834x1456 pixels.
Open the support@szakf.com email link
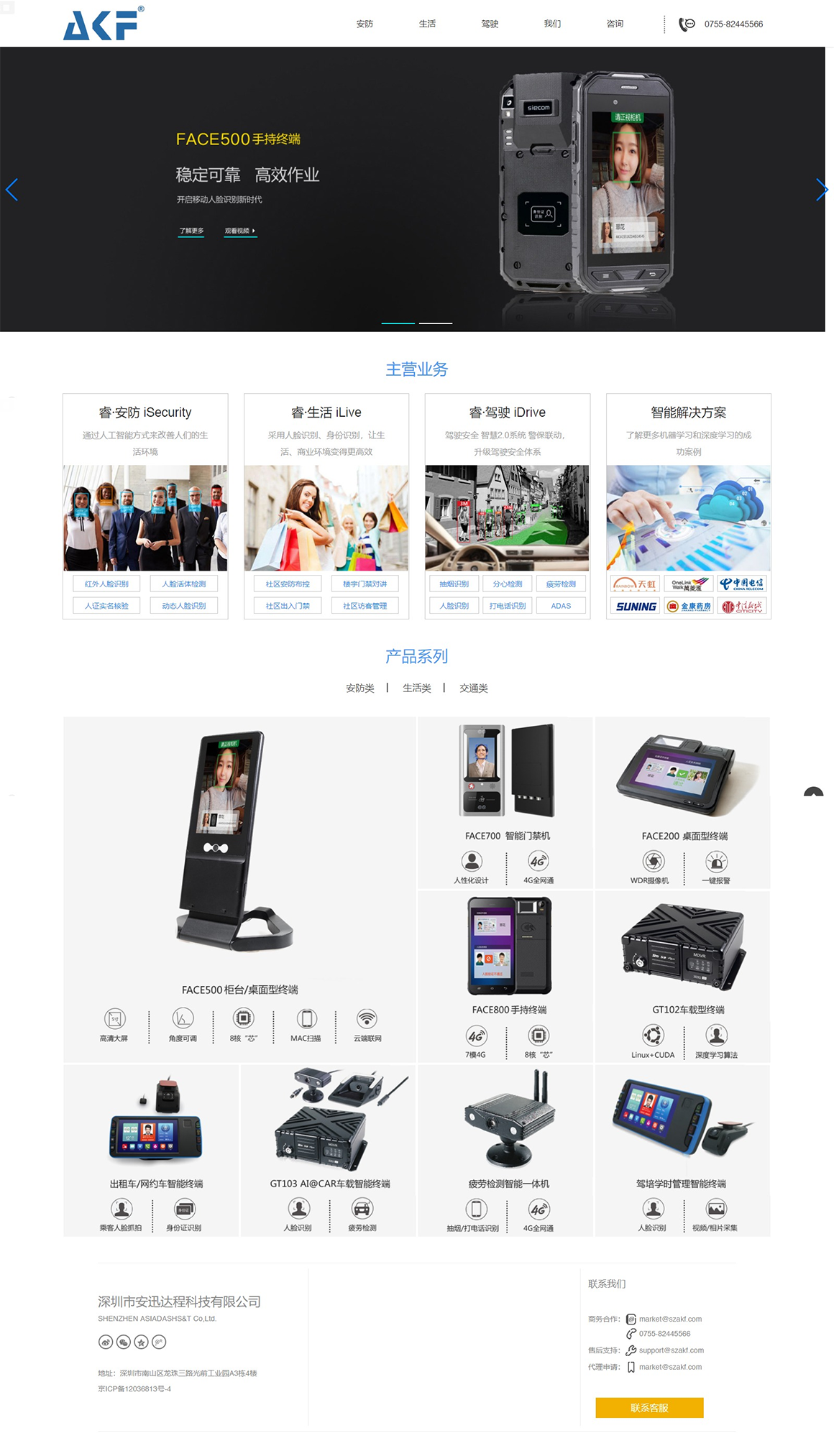[671, 1350]
